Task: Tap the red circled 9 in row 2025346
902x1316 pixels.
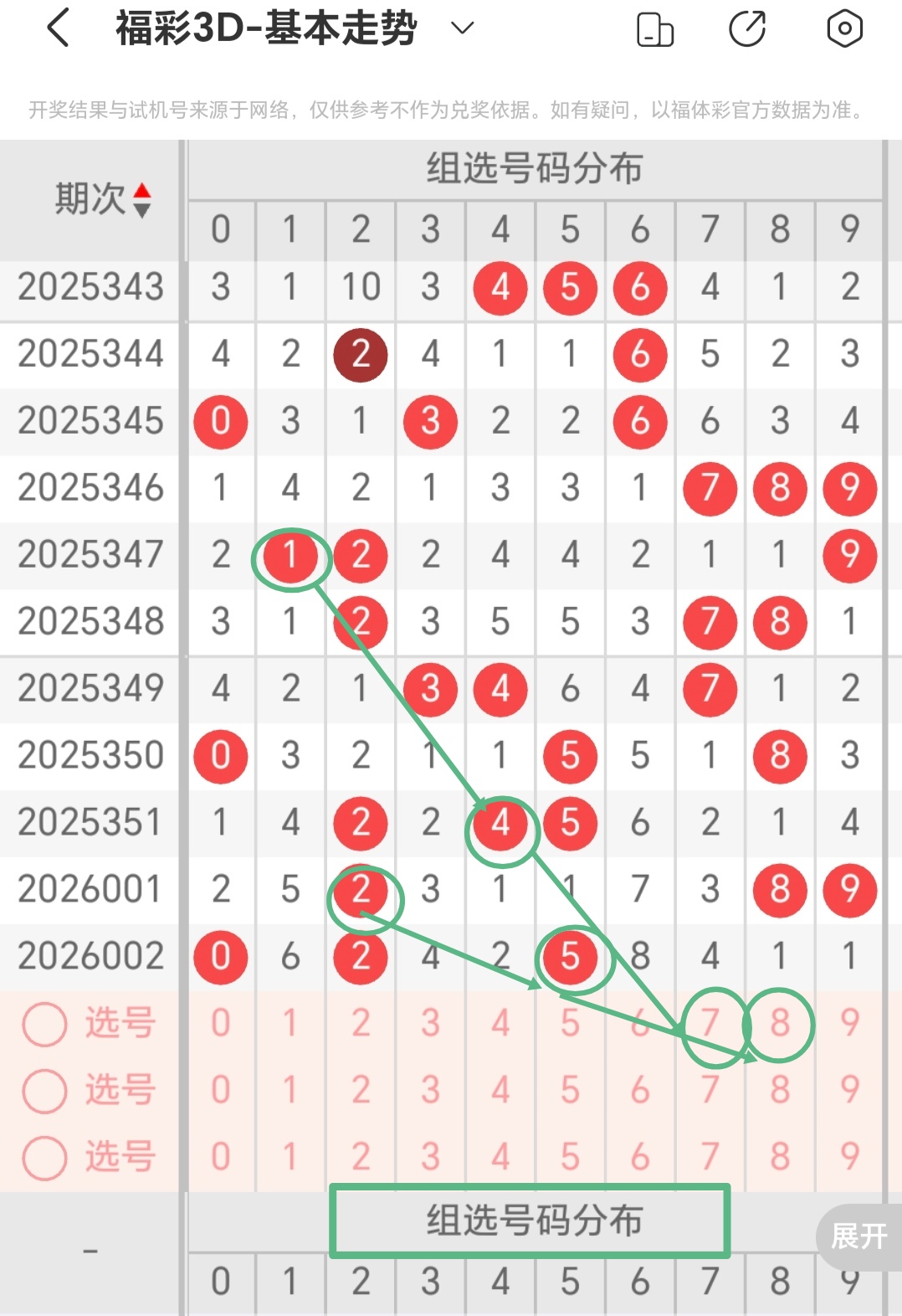Action: 849,488
